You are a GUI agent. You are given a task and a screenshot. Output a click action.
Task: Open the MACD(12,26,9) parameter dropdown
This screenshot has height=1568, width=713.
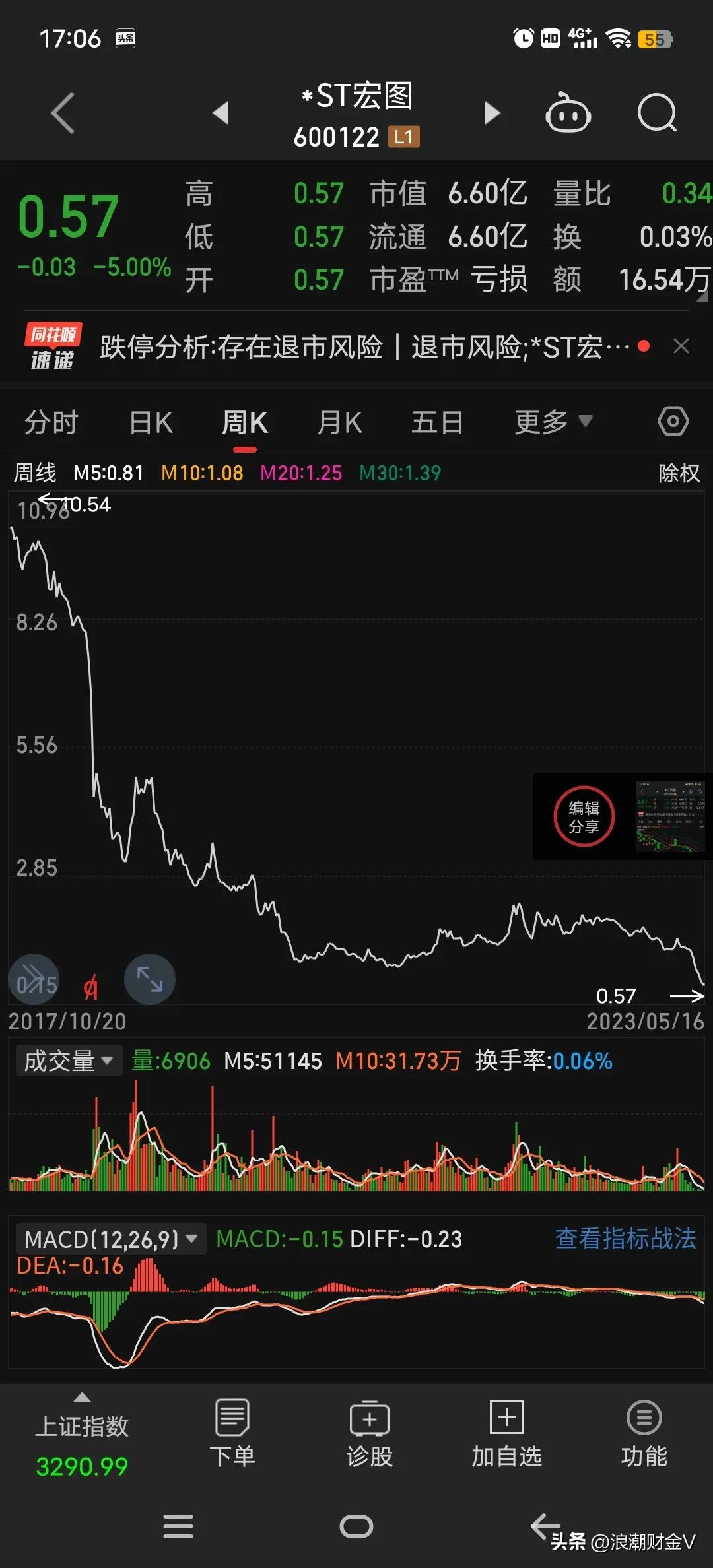coord(108,1239)
